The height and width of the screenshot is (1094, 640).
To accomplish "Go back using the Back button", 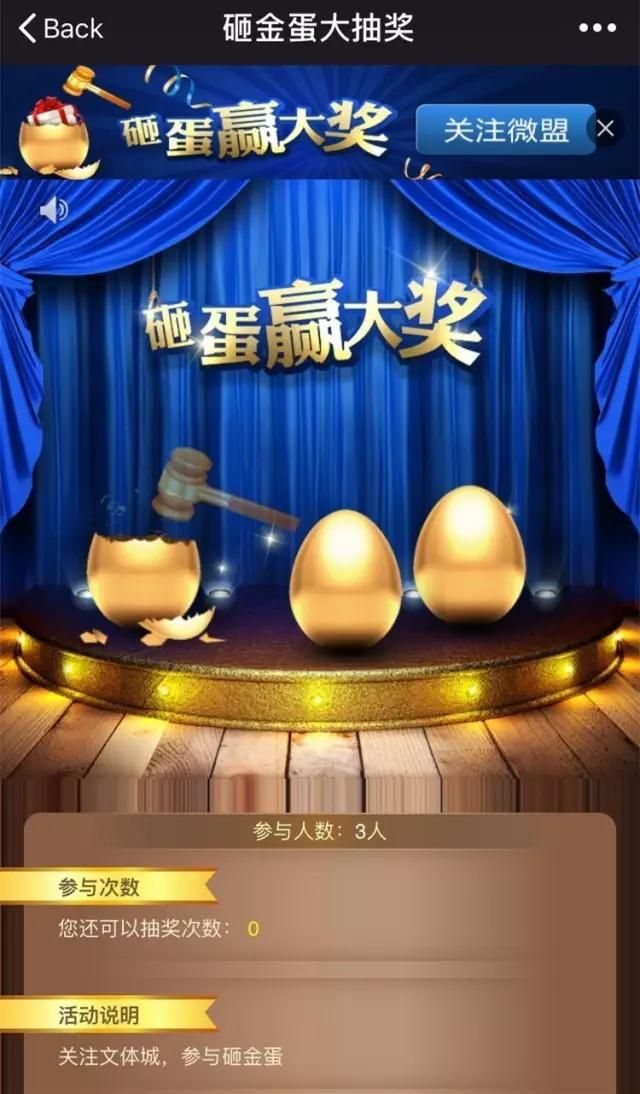I will (60, 29).
